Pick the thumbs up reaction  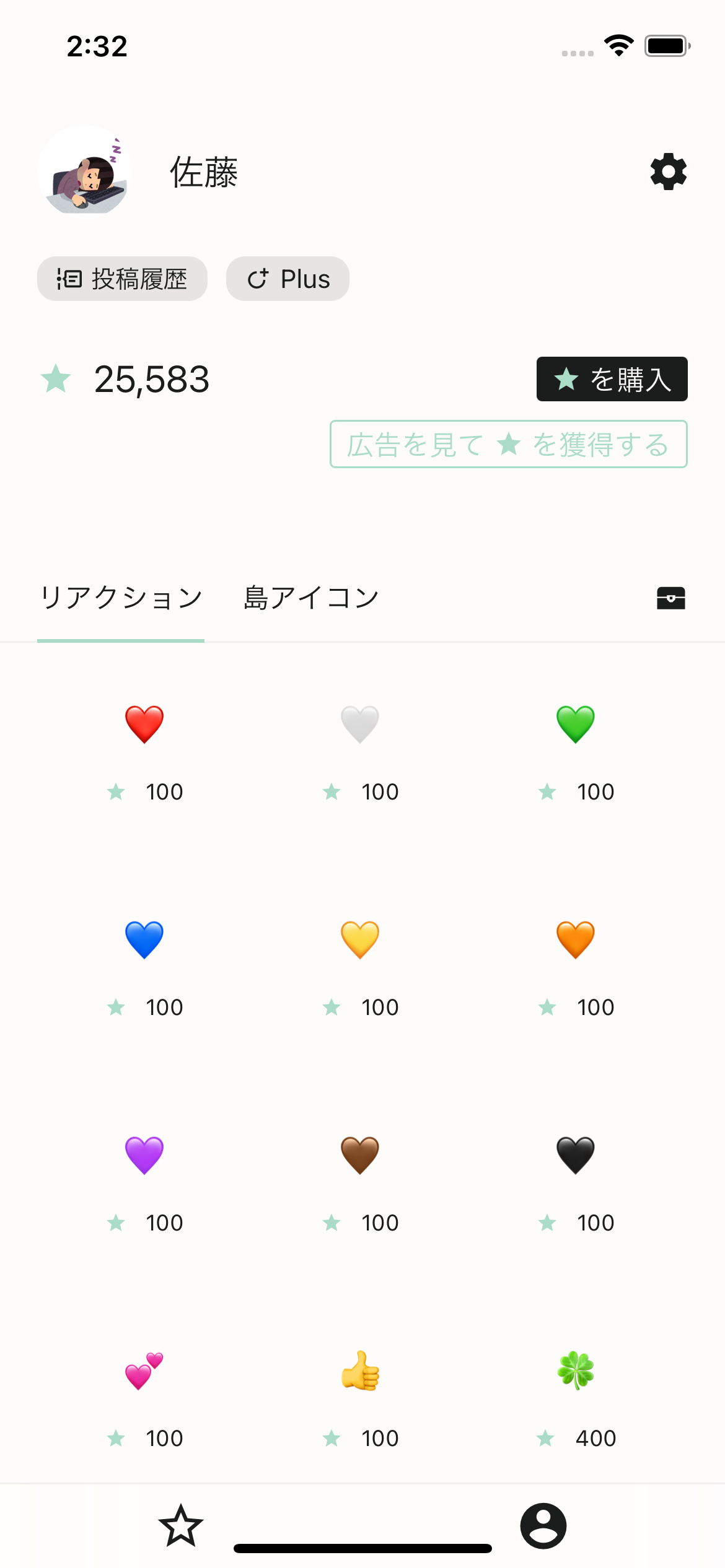pyautogui.click(x=360, y=1370)
